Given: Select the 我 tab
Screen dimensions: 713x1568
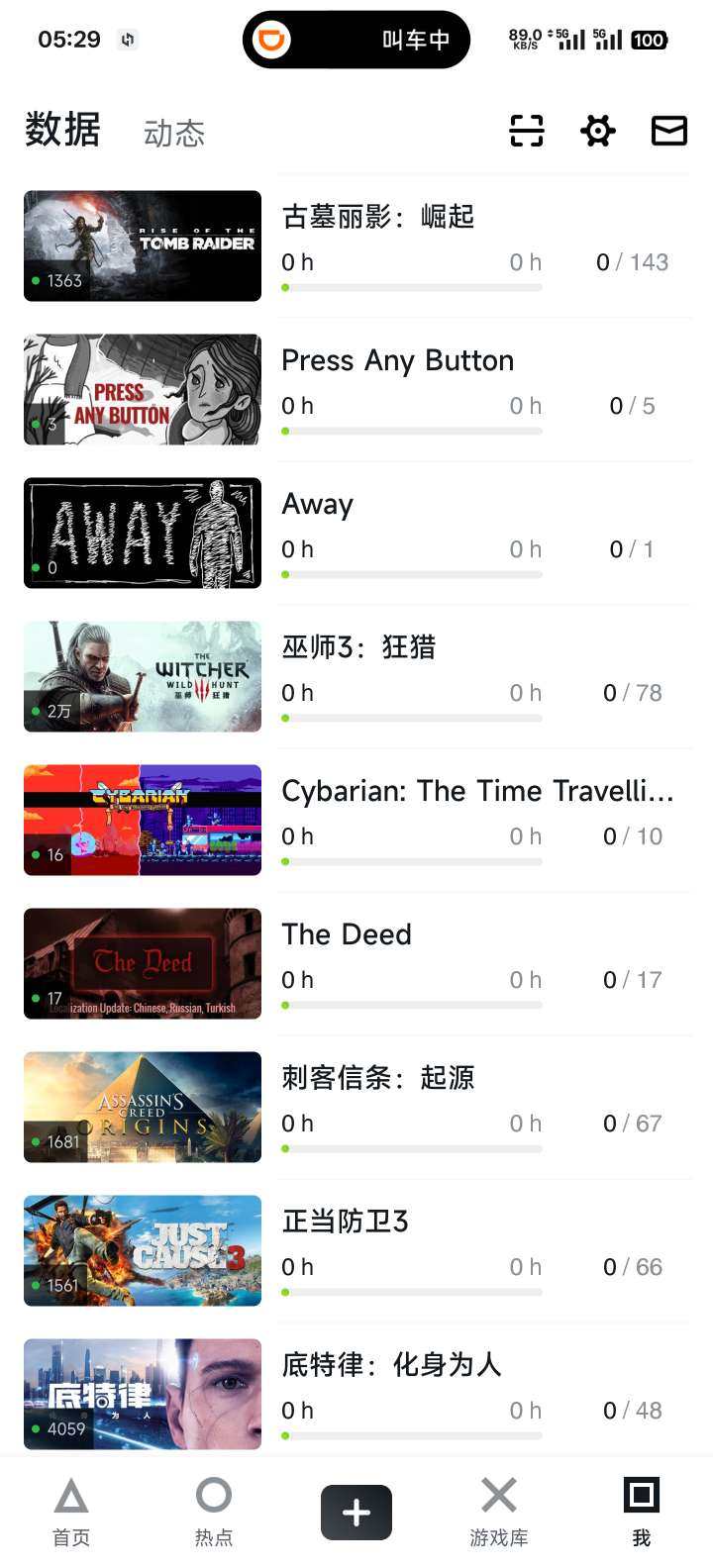Looking at the screenshot, I should click(642, 1512).
